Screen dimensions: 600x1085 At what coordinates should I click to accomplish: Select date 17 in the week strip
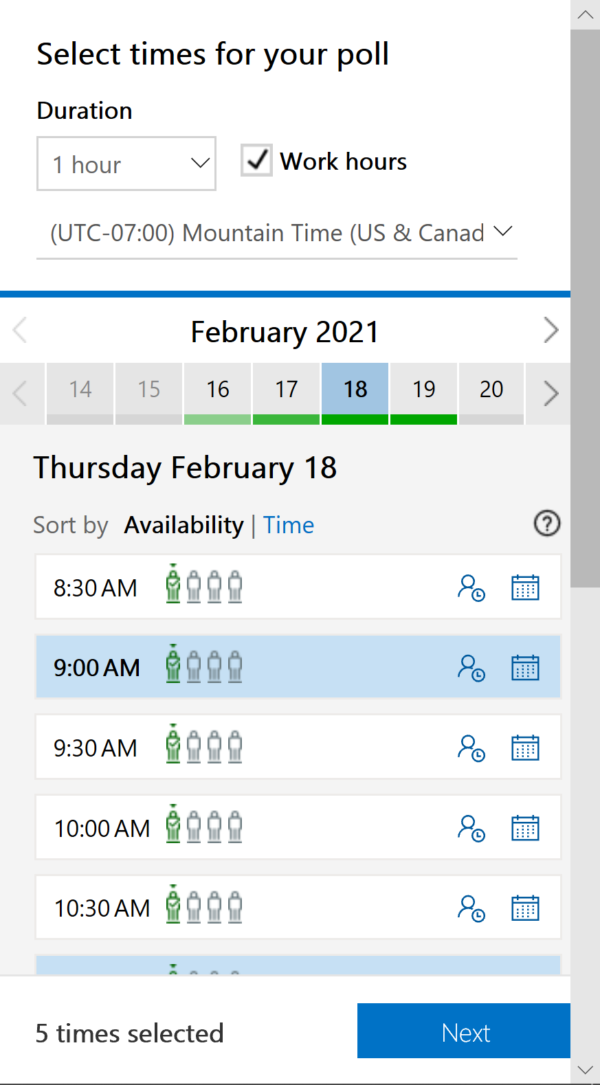(x=286, y=393)
